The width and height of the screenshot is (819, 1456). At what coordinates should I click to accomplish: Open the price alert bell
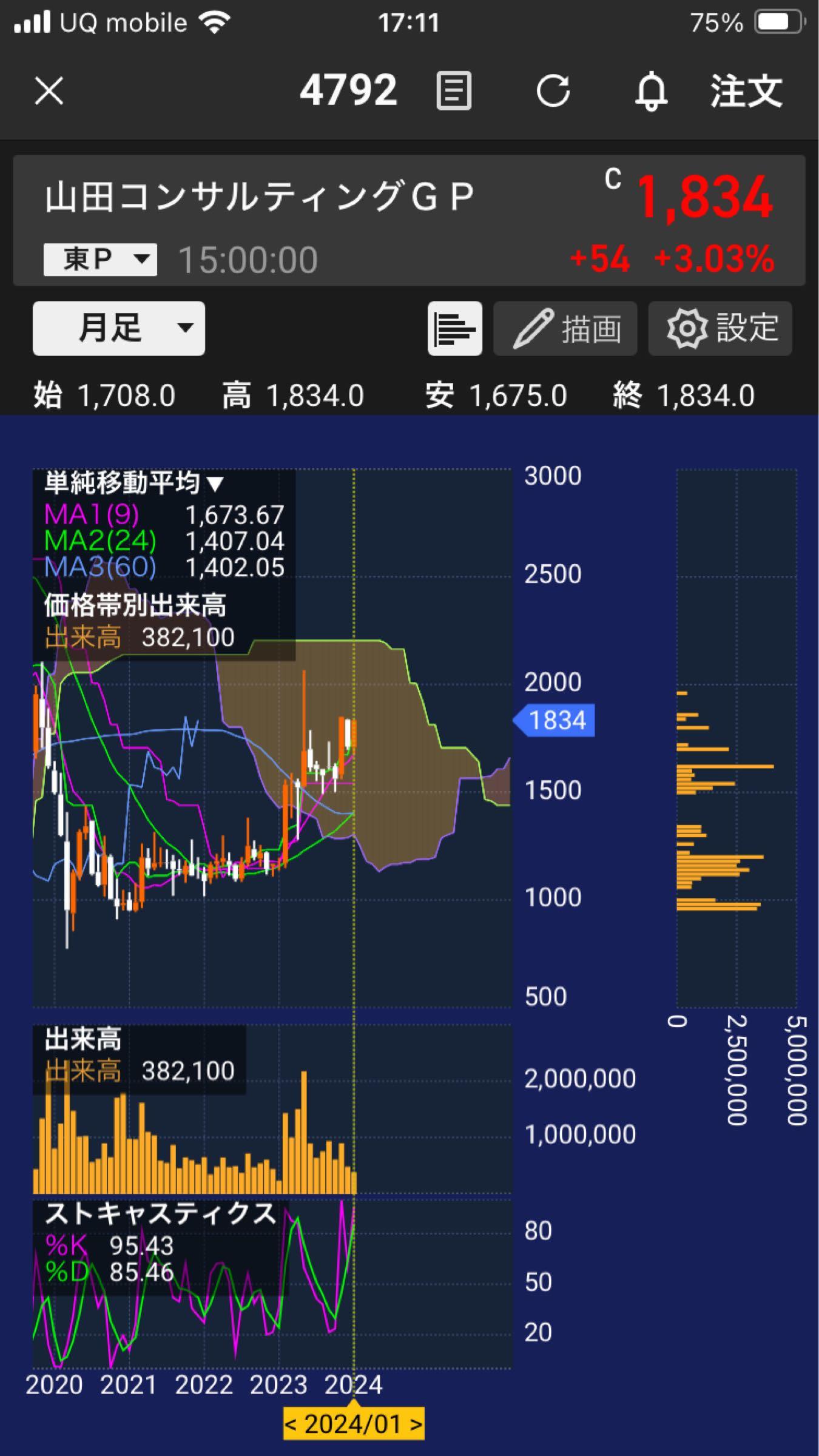tap(651, 92)
